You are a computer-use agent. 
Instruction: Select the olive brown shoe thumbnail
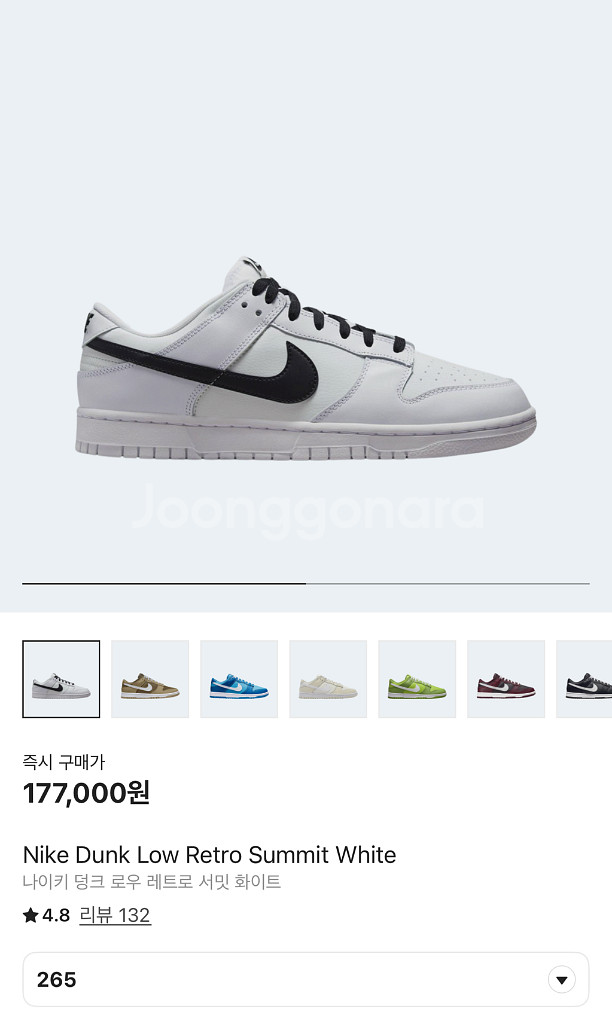click(150, 679)
